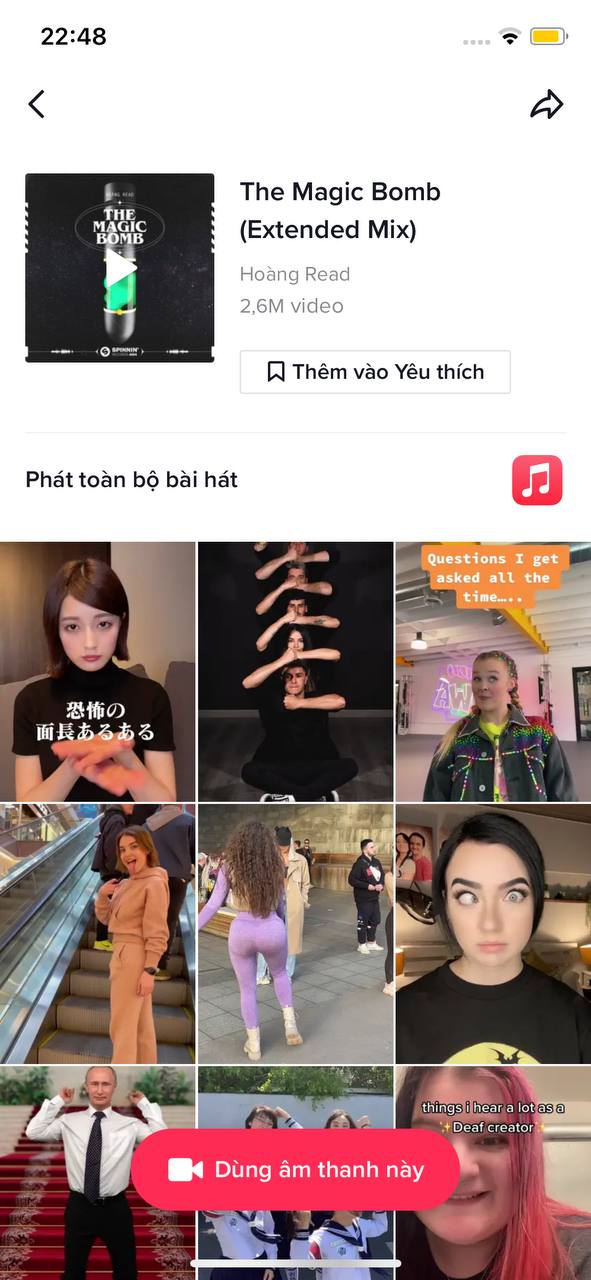Open the stacked arms dance group video
The height and width of the screenshot is (1280, 591).
point(296,671)
